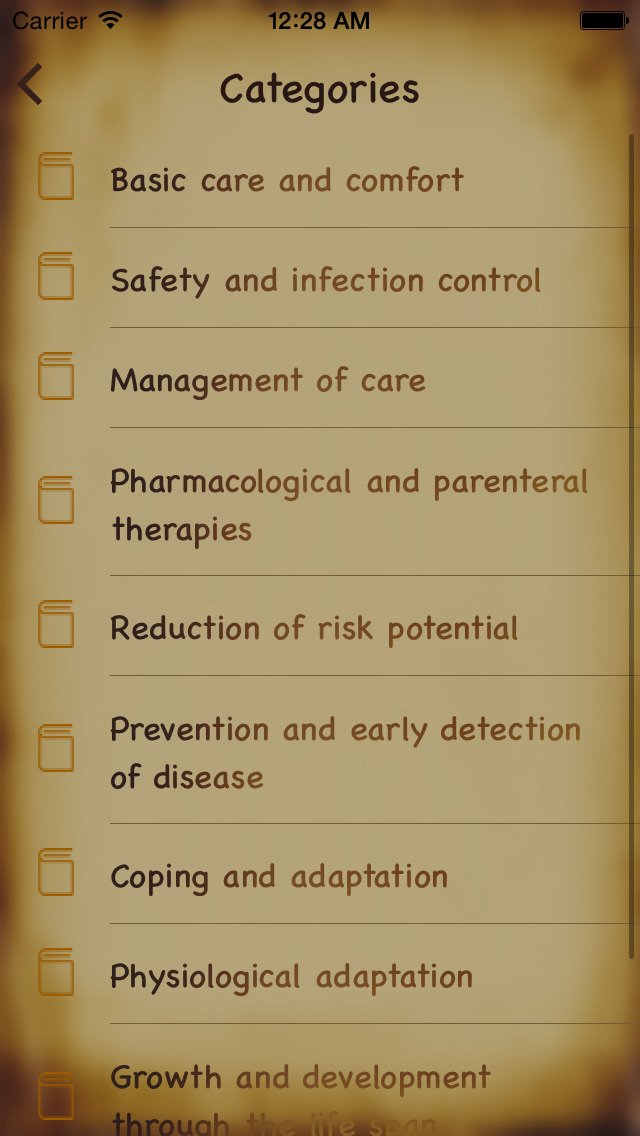Open Management of care category

click(268, 380)
